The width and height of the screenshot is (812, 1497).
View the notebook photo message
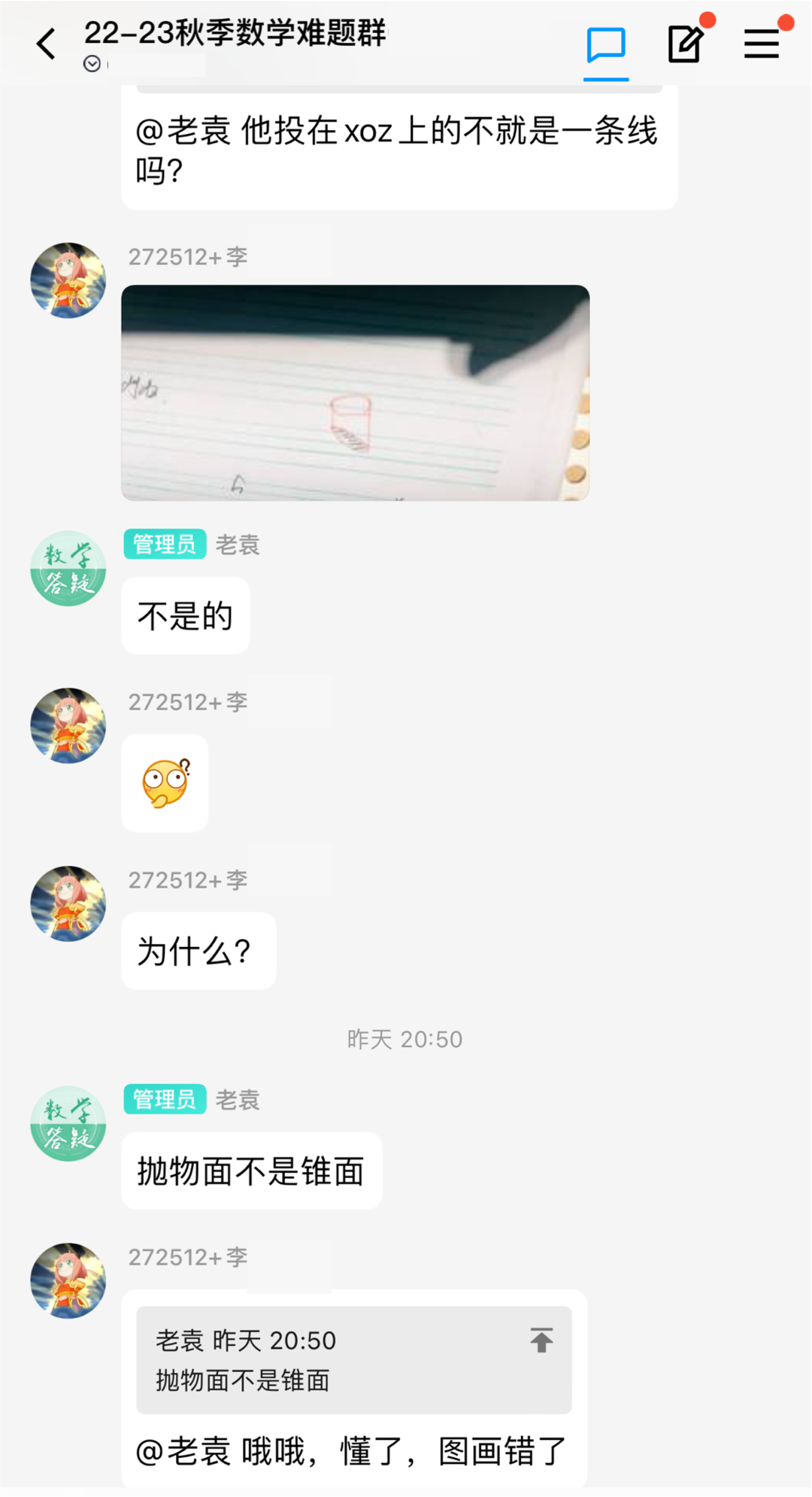(355, 393)
